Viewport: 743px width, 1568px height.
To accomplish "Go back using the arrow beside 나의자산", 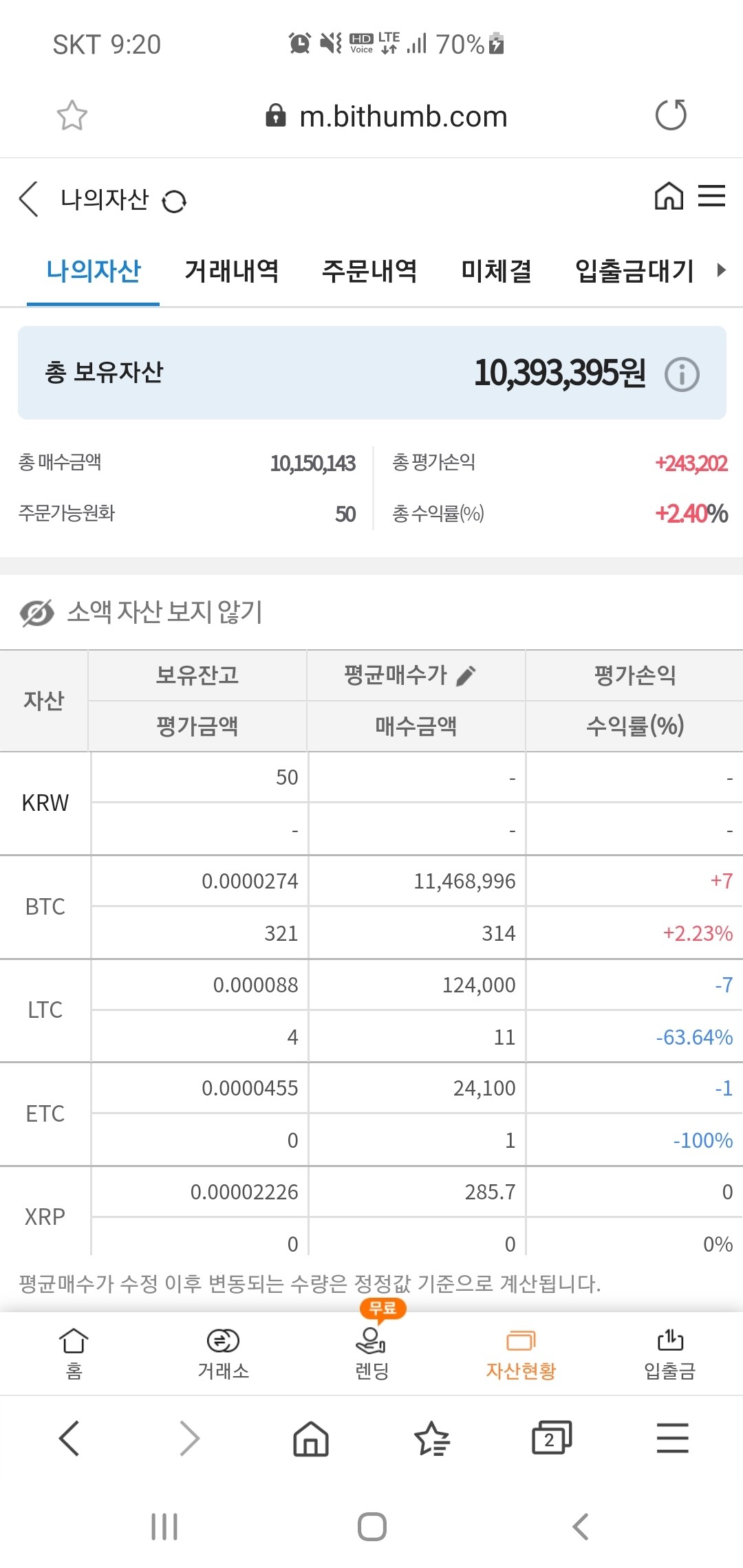I will coord(28,199).
